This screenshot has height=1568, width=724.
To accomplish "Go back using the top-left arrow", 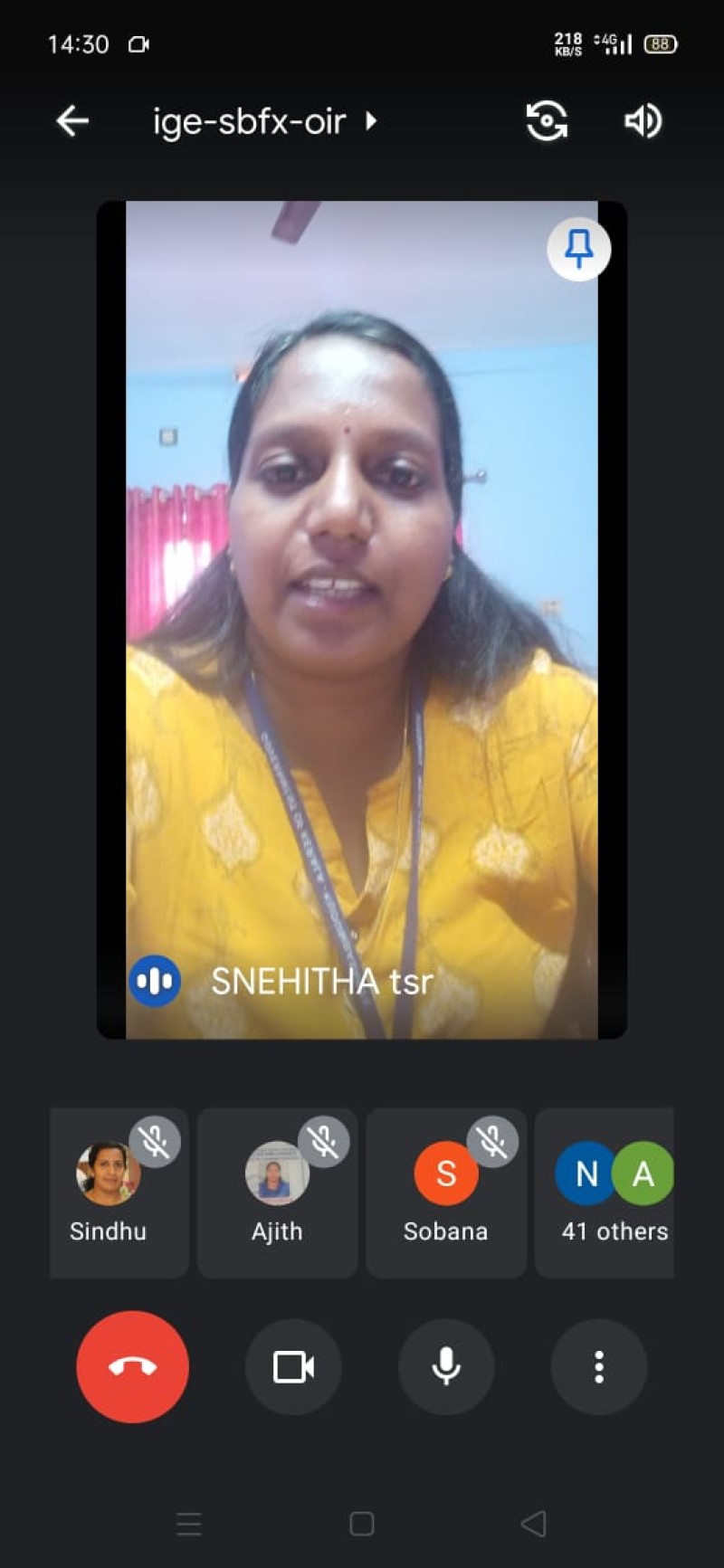I will (72, 120).
